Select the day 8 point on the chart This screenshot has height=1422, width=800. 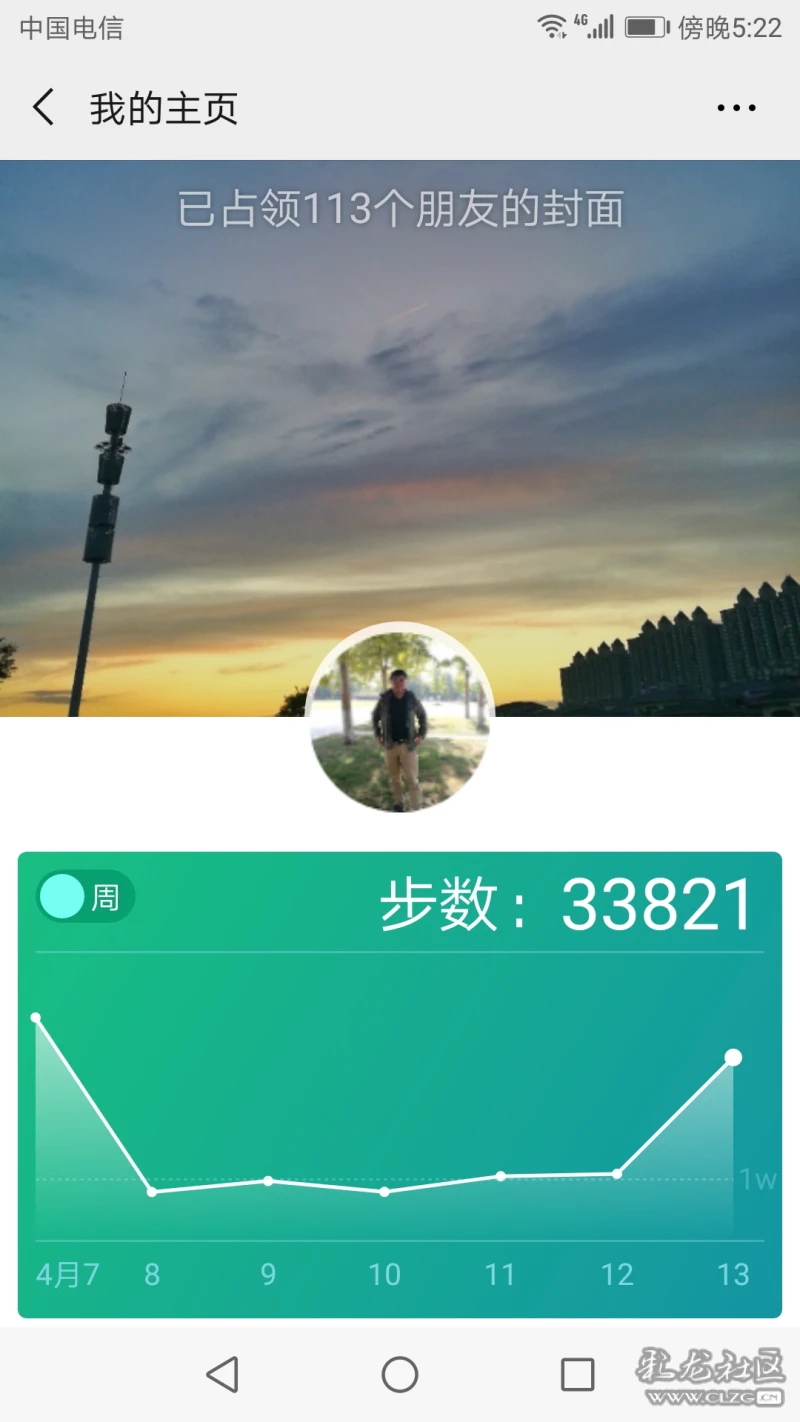152,1191
